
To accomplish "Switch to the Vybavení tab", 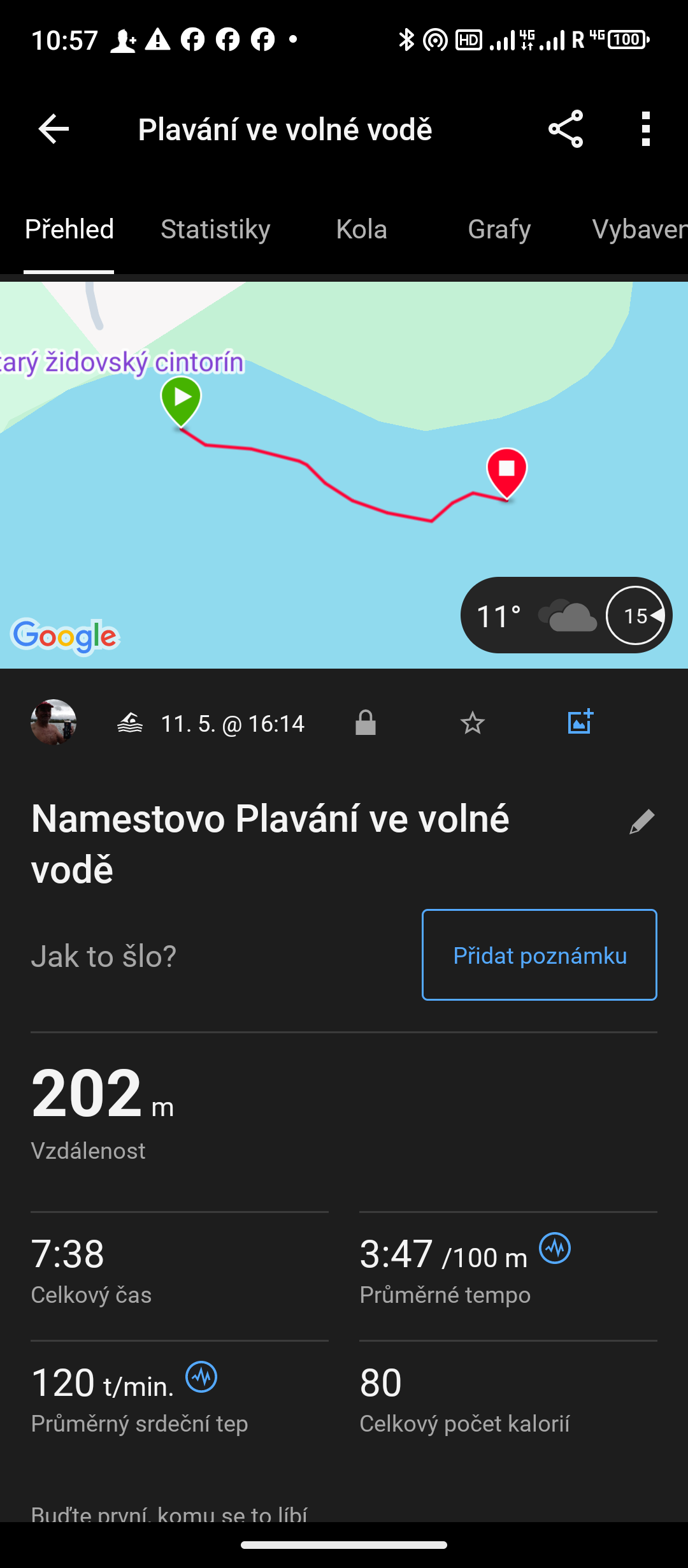I will point(638,229).
